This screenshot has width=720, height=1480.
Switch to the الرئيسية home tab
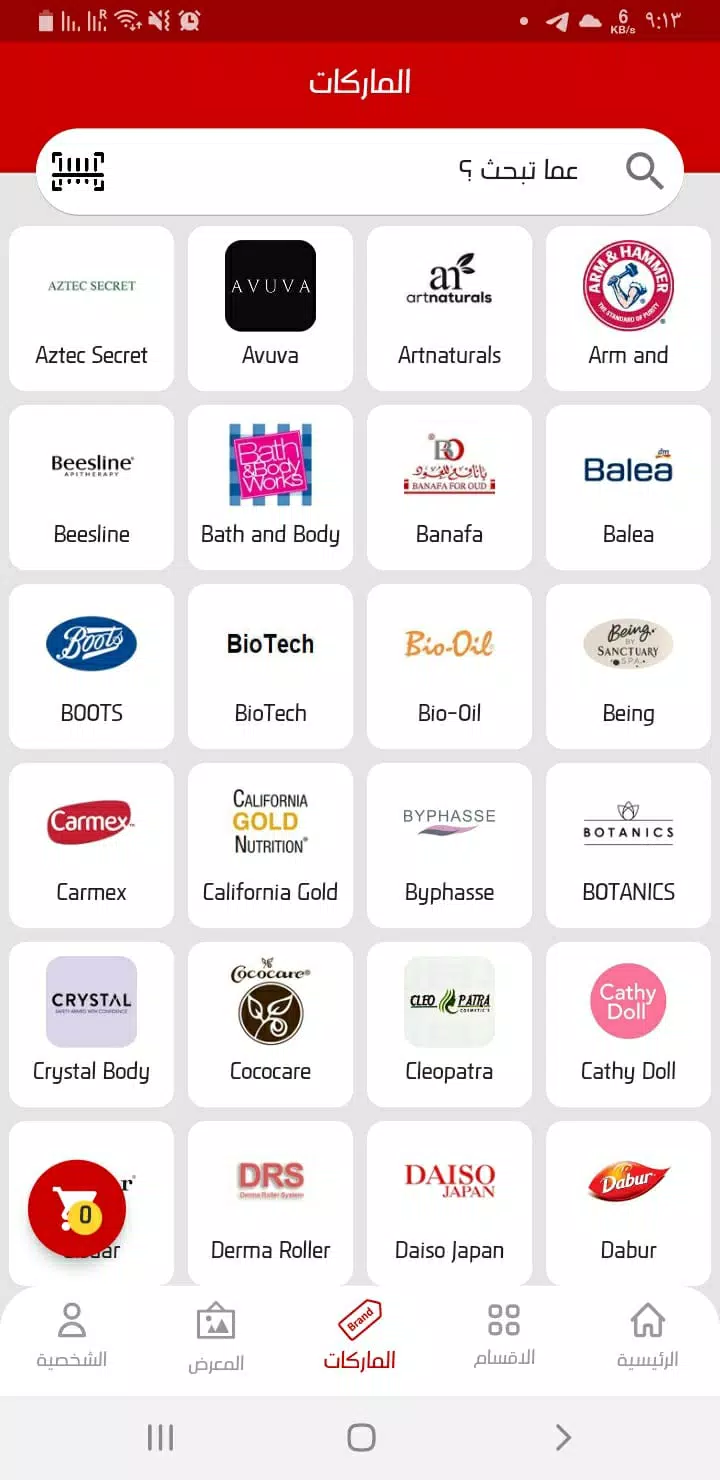coord(647,1335)
